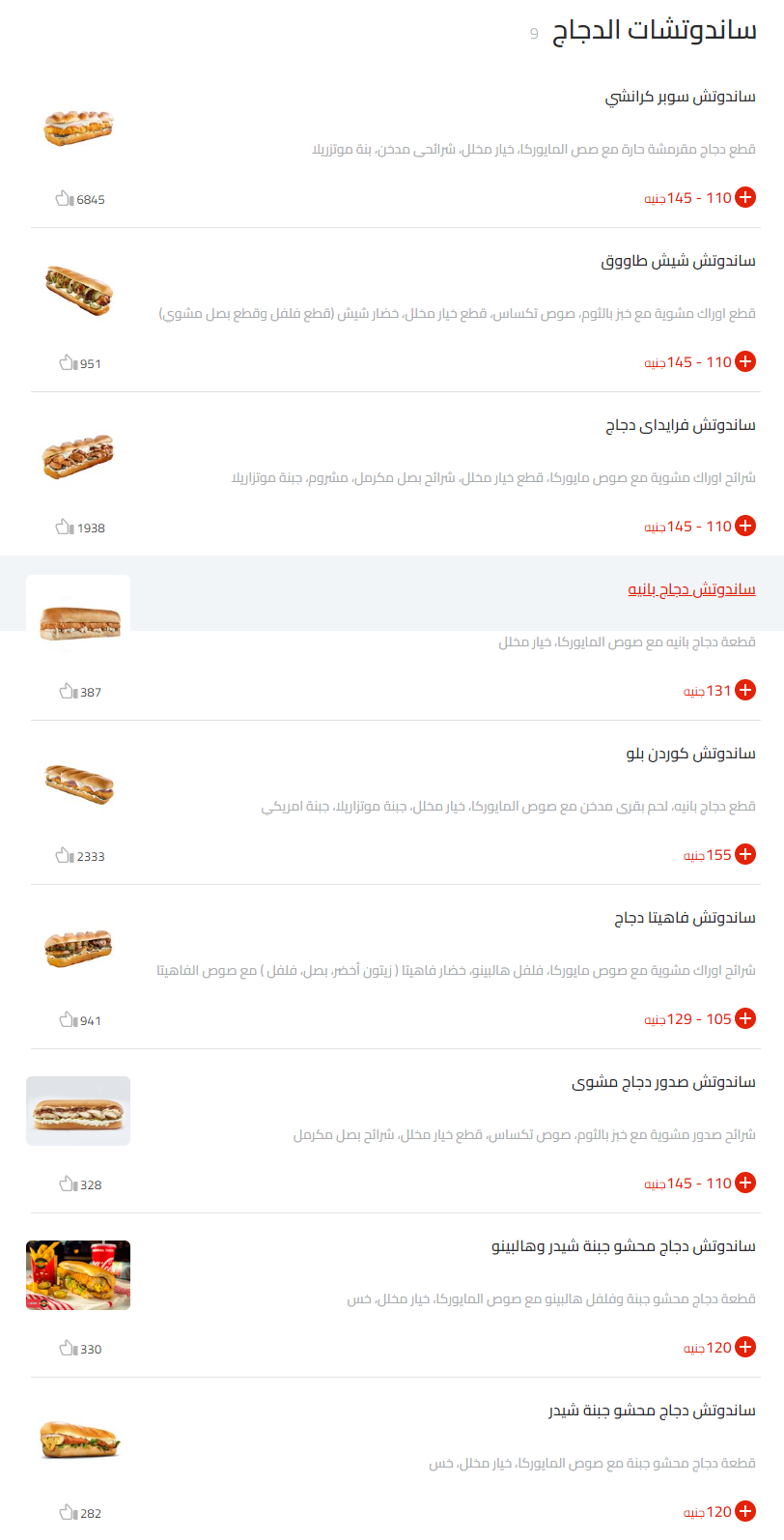Select the ساندوتشات الدجاج section heading
The image size is (784, 1540).
click(x=653, y=30)
